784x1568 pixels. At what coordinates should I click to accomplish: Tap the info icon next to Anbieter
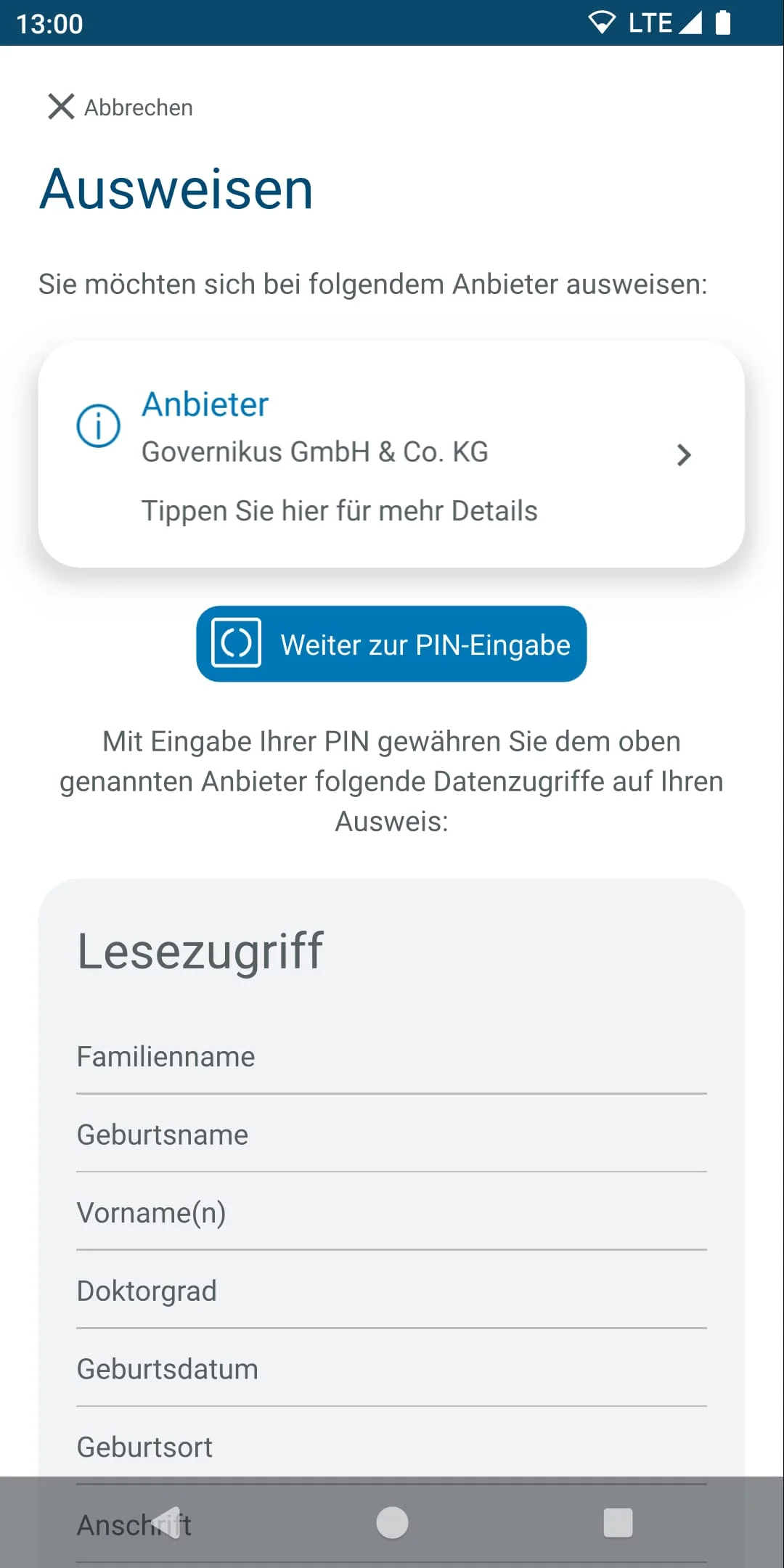click(x=98, y=427)
